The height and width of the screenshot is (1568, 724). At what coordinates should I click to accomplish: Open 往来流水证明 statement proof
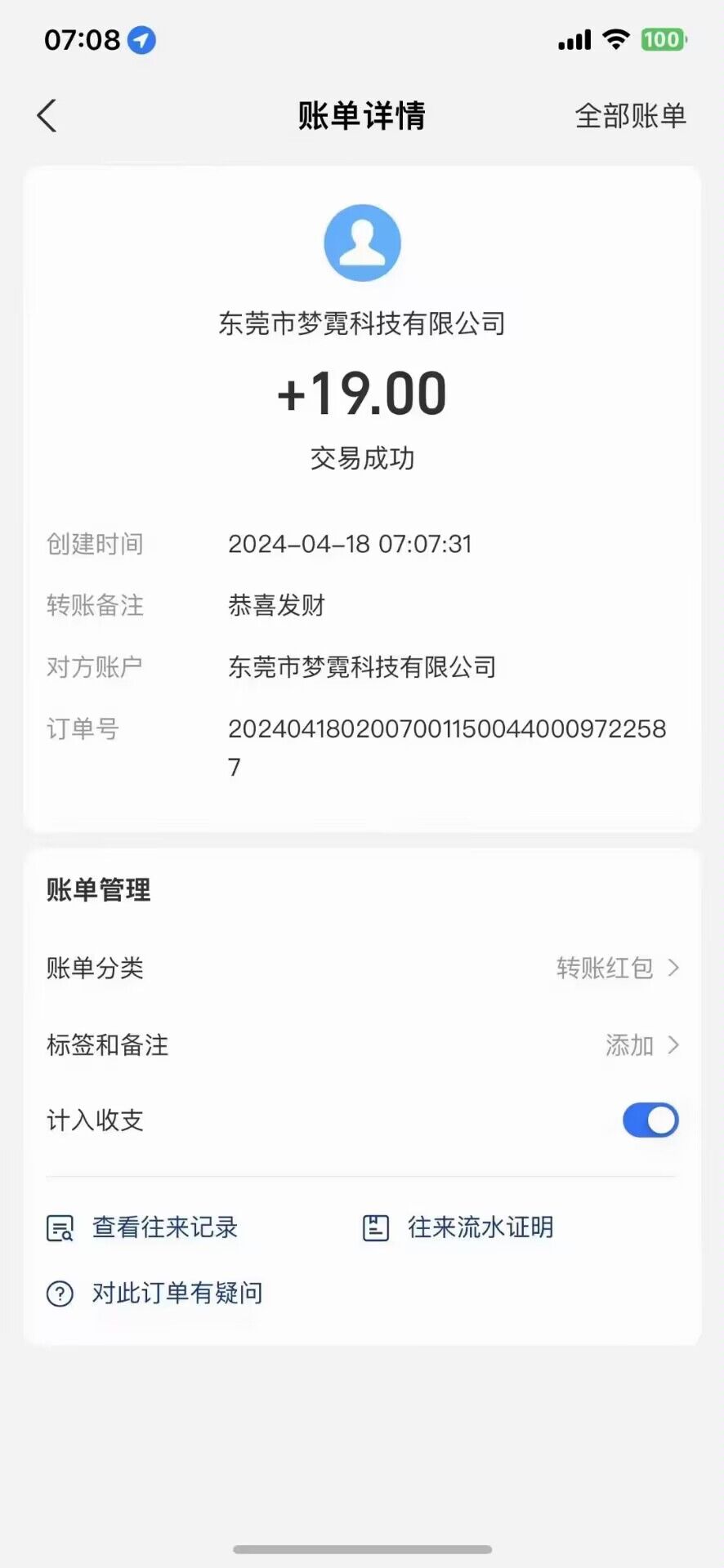[458, 1227]
